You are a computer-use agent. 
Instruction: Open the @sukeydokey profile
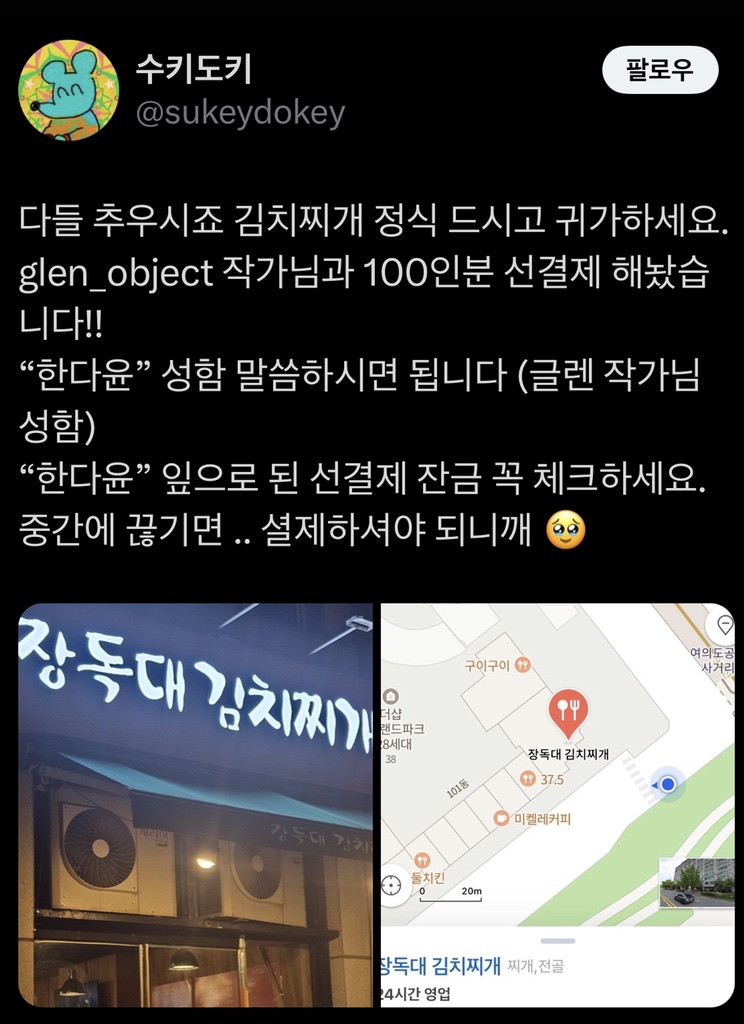[240, 114]
